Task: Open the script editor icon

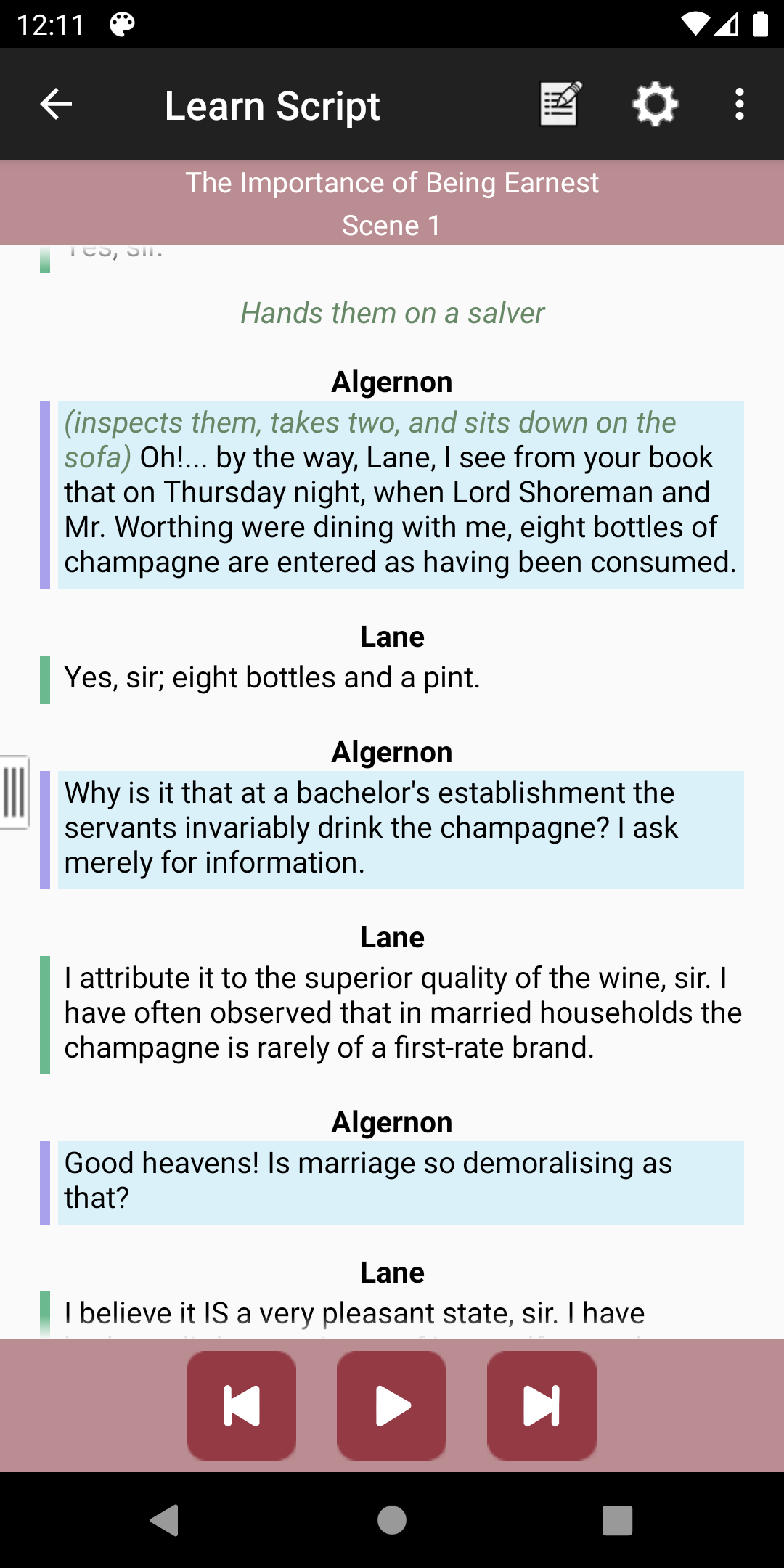Action: 559,104
